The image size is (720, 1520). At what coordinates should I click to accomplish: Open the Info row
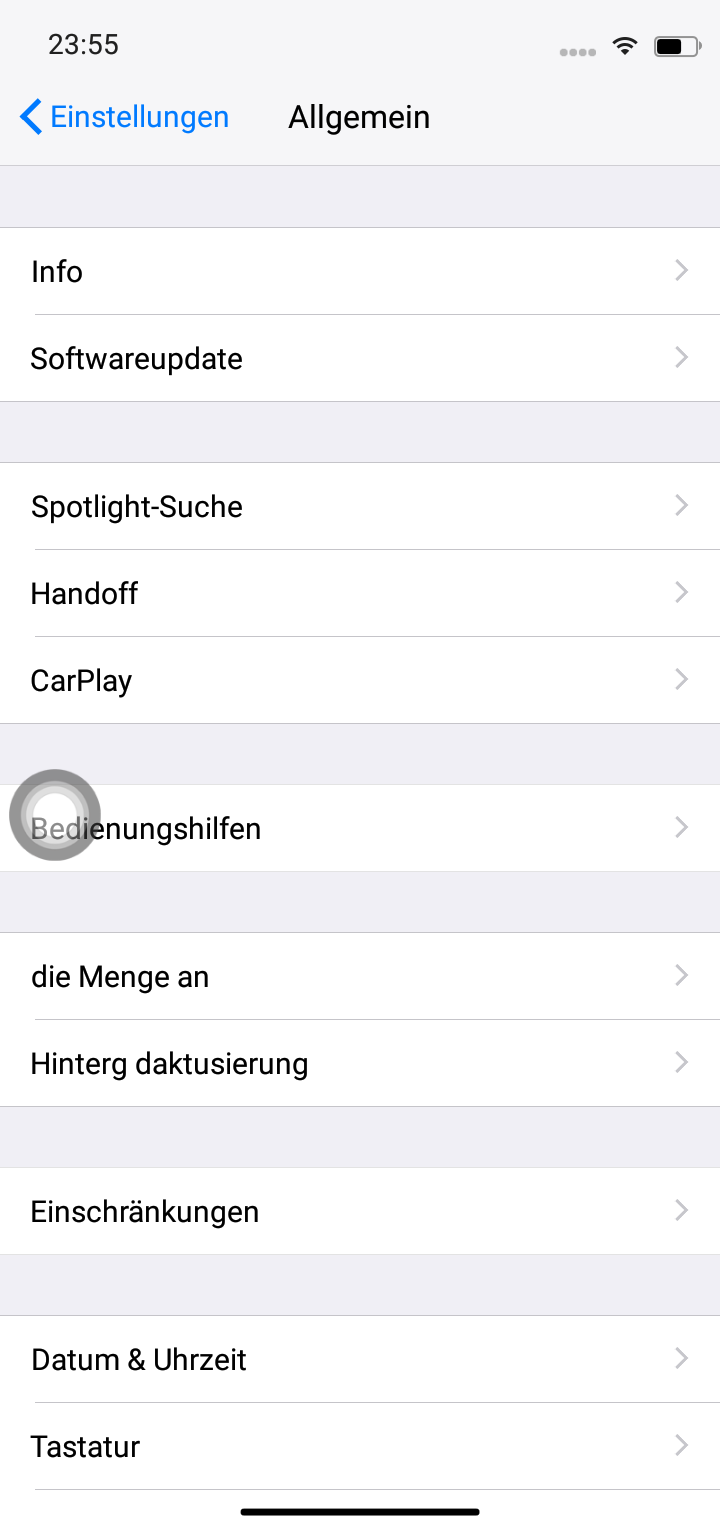coord(360,271)
